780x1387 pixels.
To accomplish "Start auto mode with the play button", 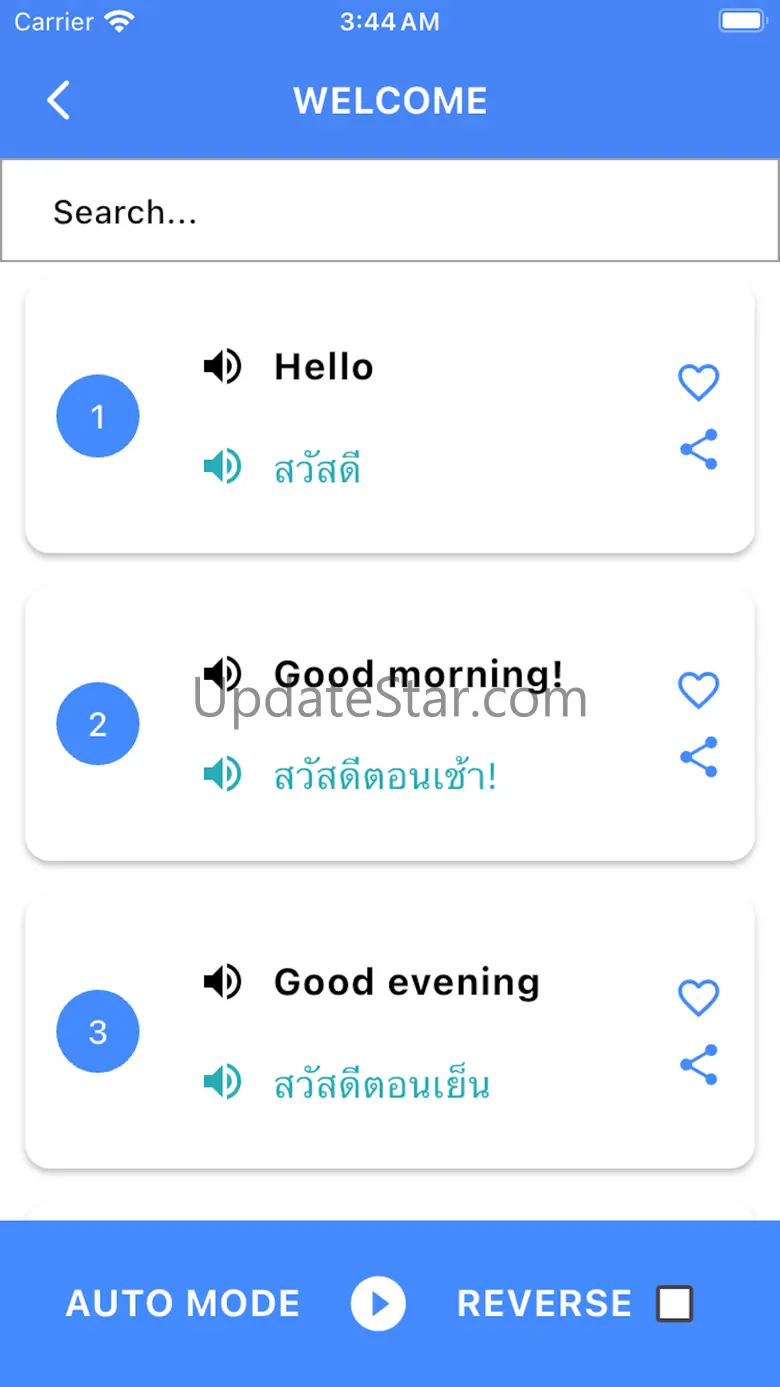I will click(378, 1304).
